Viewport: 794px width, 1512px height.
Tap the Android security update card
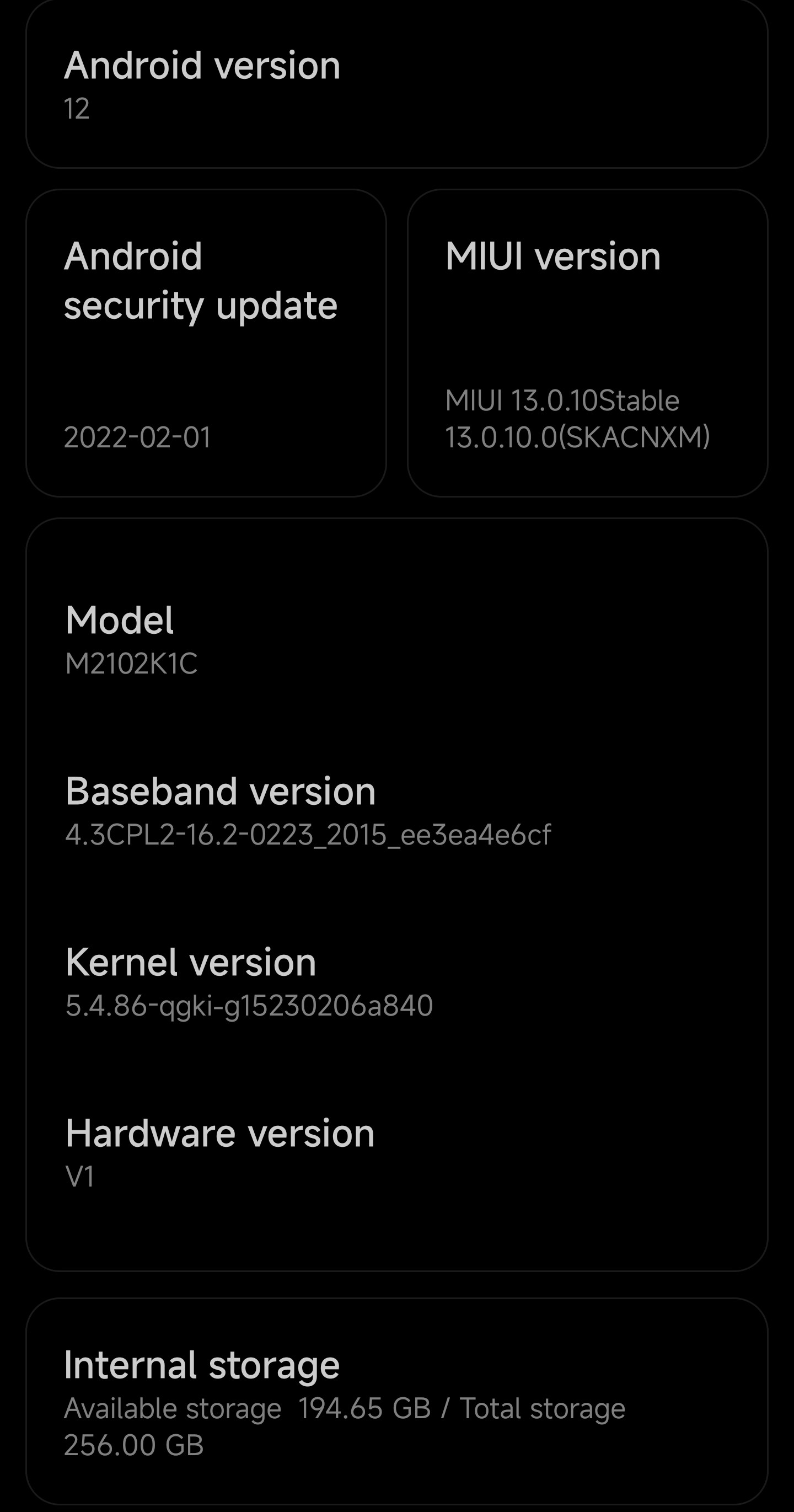[206, 343]
